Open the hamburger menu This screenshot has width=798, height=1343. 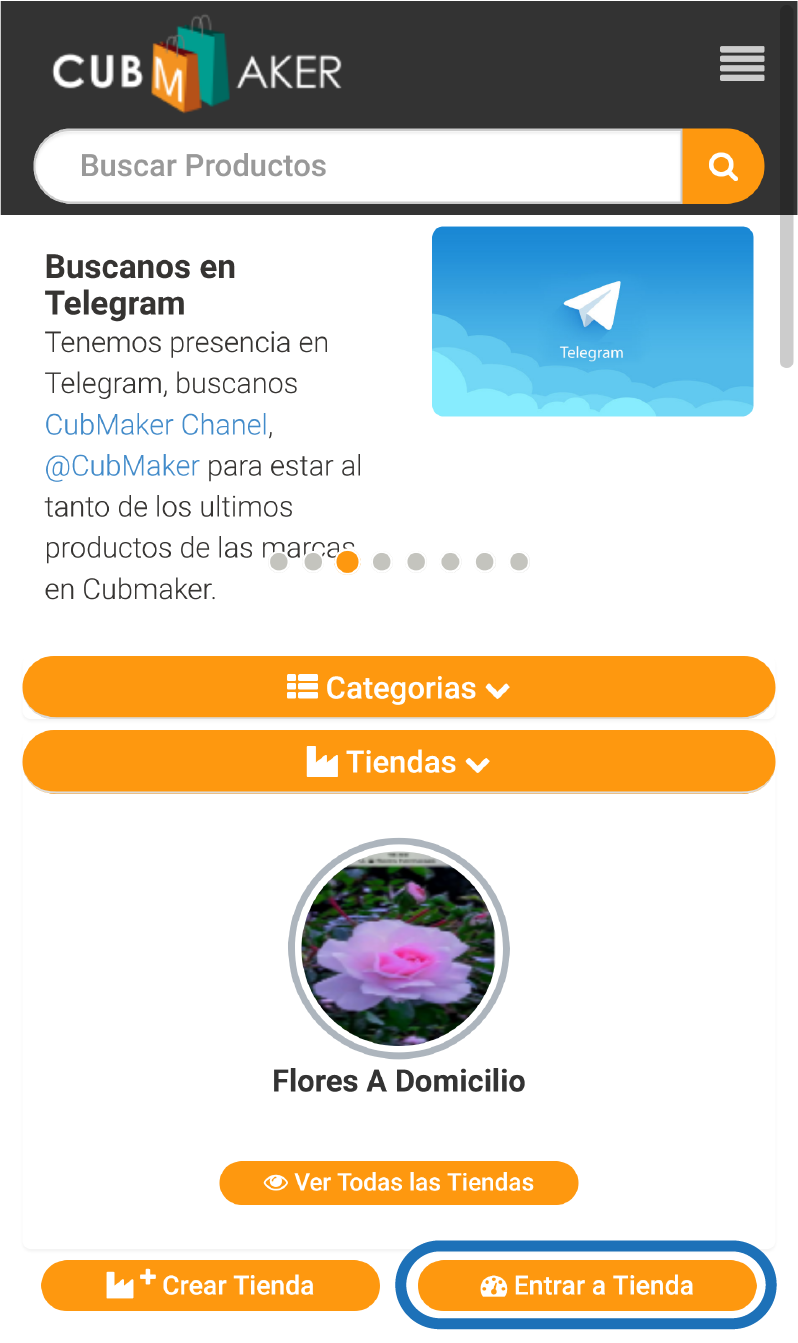tap(741, 64)
